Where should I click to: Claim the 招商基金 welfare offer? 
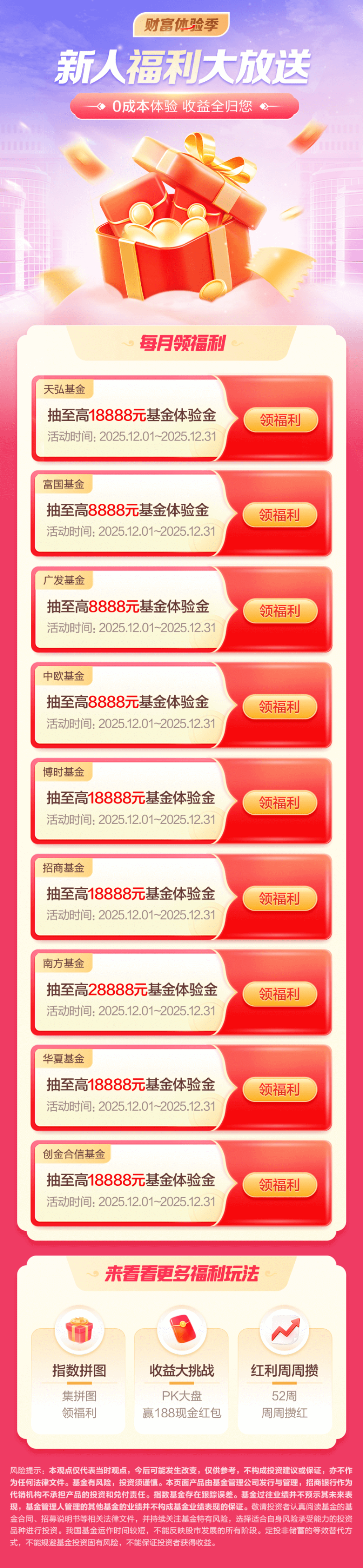[x=280, y=899]
